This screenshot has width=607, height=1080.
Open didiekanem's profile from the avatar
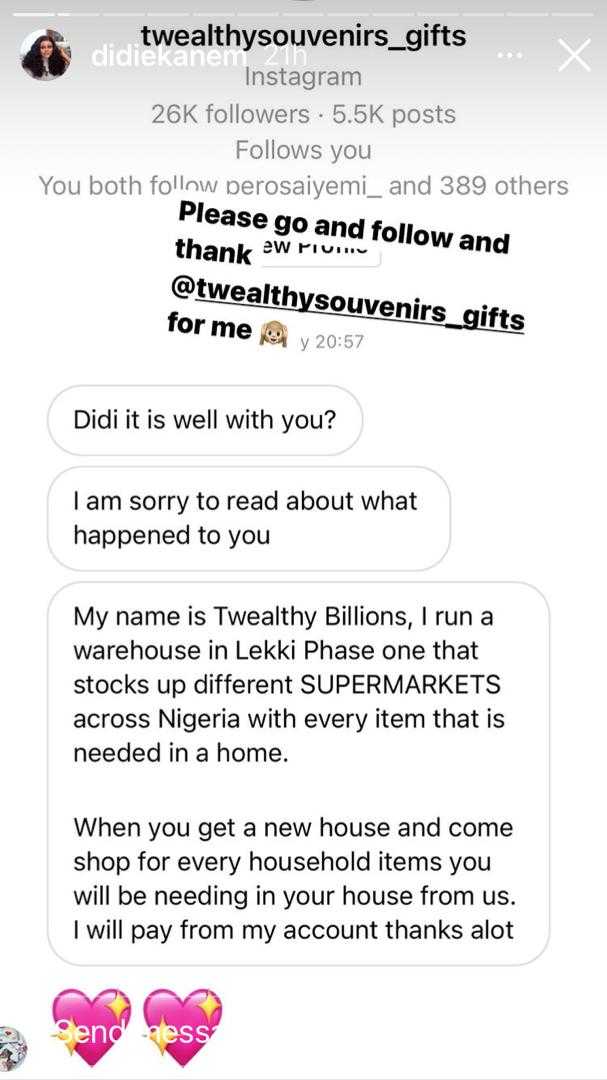[45, 55]
